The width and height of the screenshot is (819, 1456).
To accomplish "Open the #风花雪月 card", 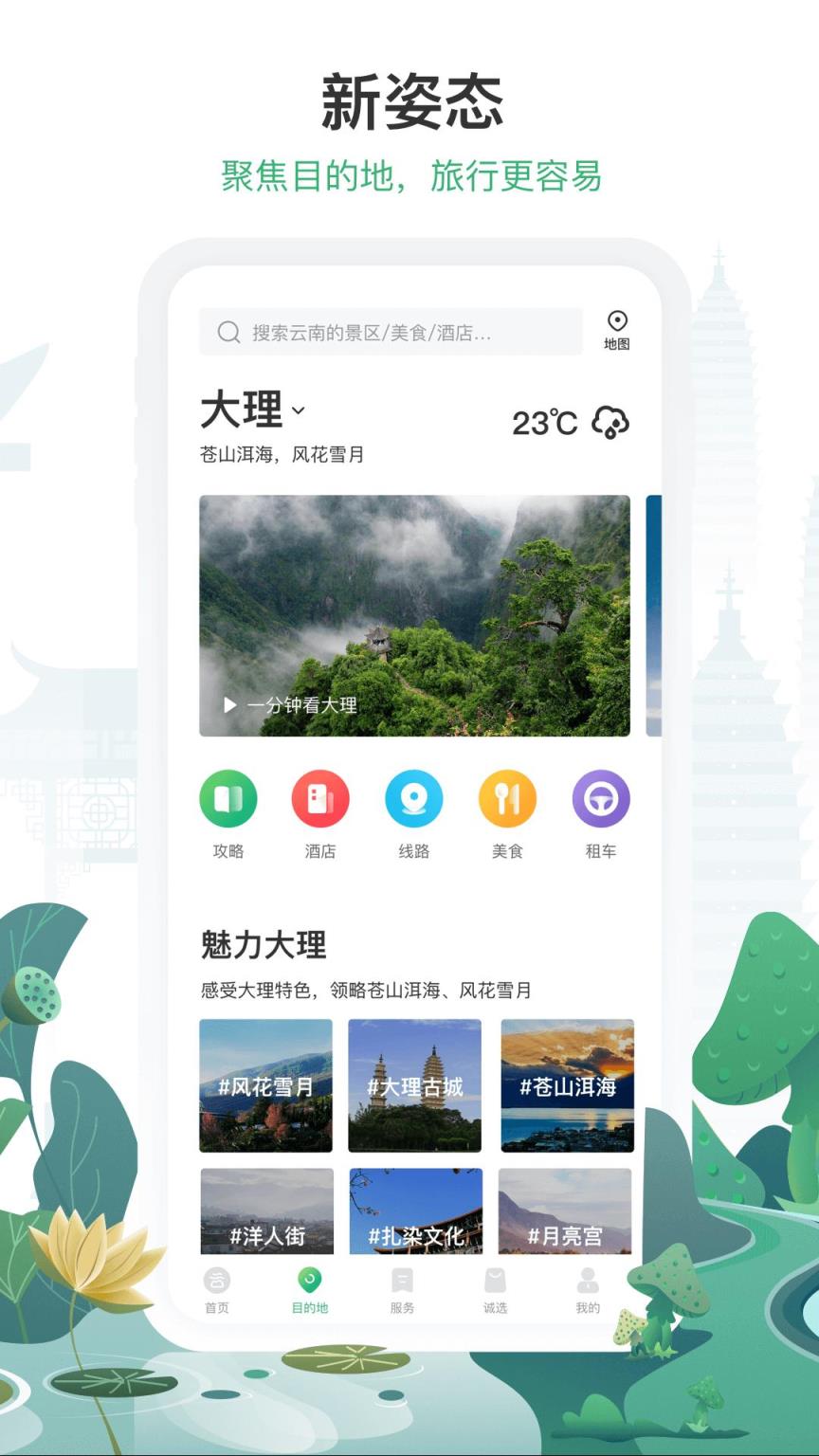I will pos(265,1084).
